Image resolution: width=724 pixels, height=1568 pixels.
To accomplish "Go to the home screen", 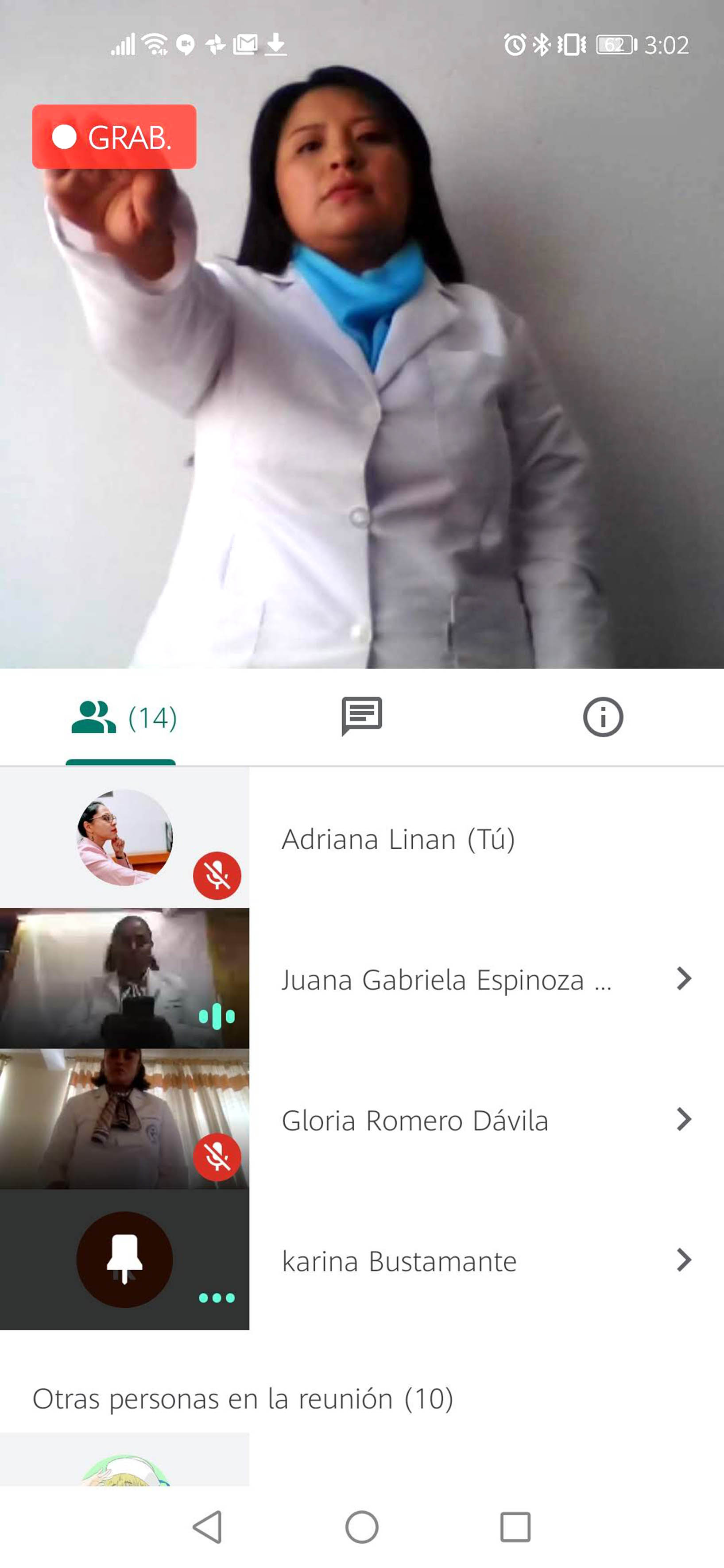I will click(362, 1526).
